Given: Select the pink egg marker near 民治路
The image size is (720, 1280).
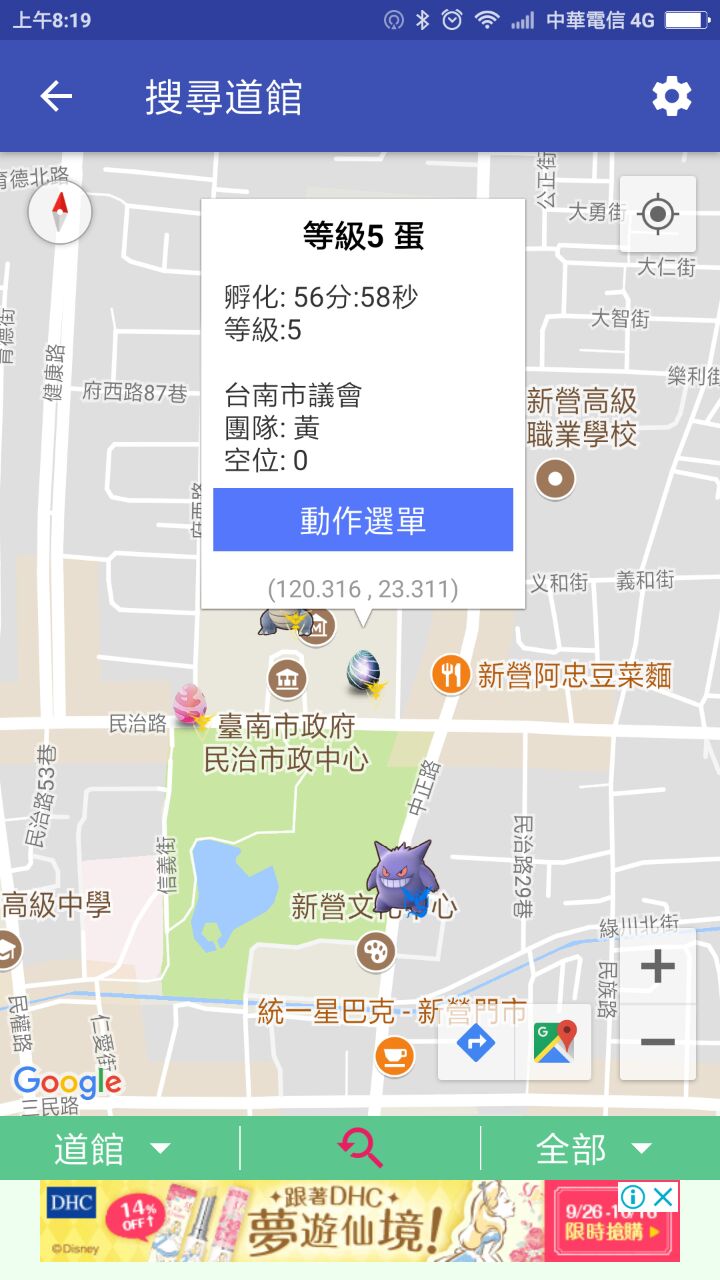Looking at the screenshot, I should (x=189, y=704).
